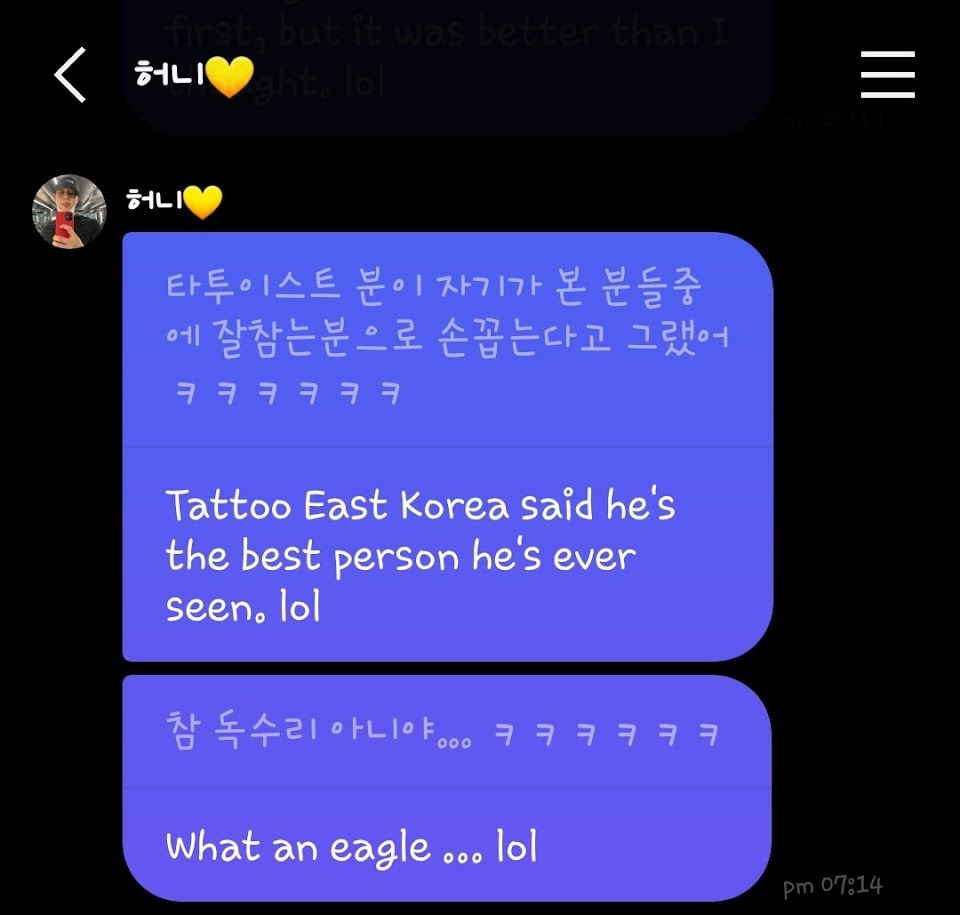Open 허니's profile picture
This screenshot has width=960, height=915.
[69, 212]
